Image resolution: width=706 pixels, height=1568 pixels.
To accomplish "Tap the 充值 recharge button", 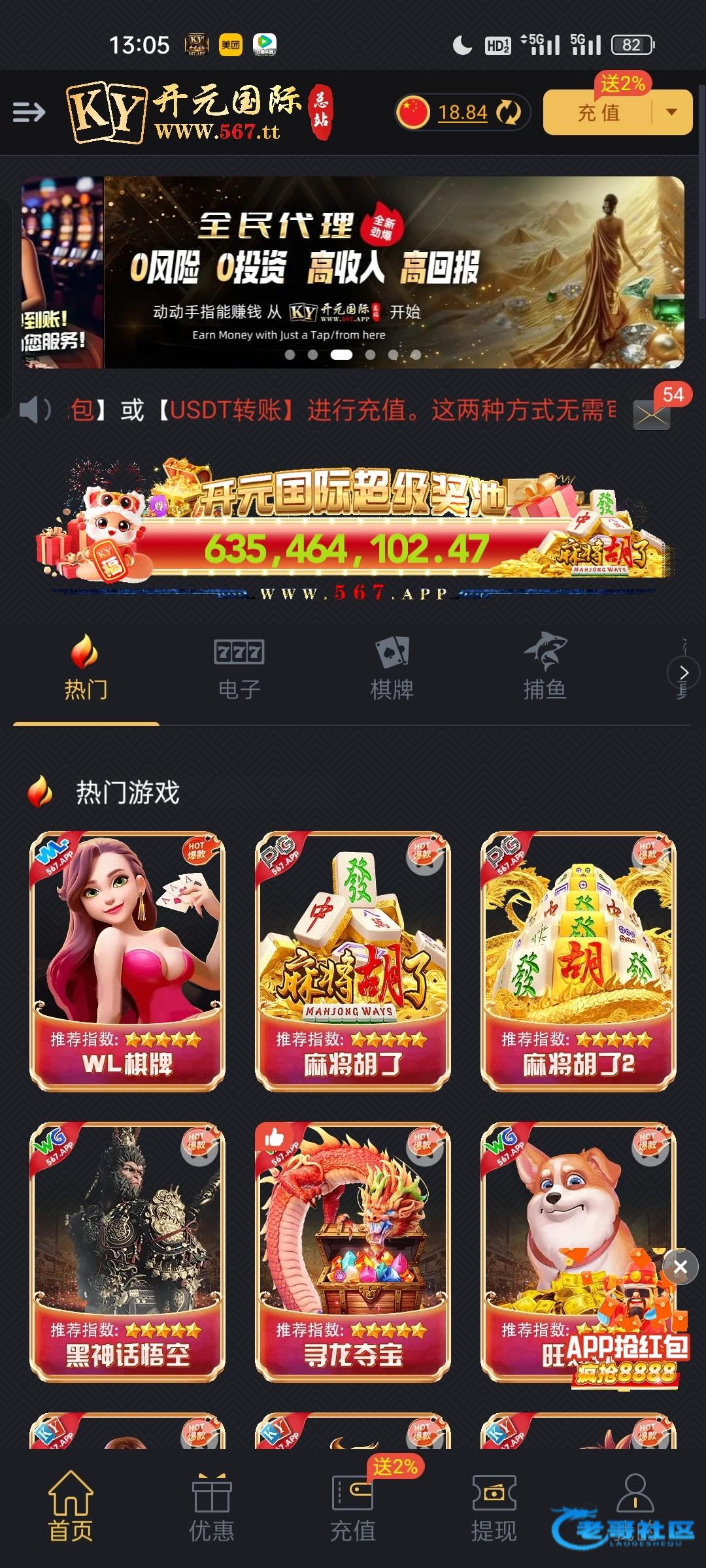I will [598, 112].
